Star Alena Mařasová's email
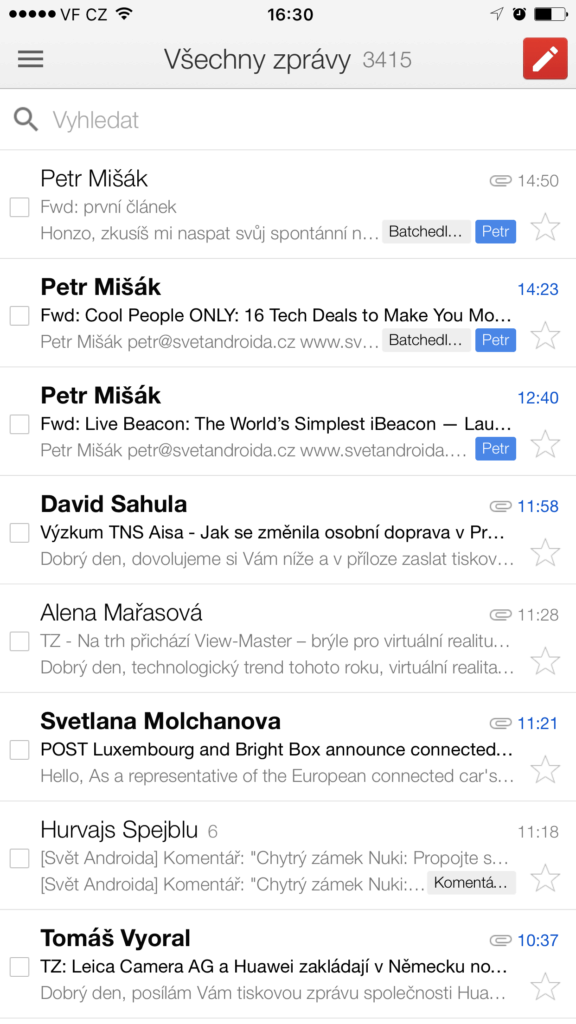576x1024 pixels. [x=545, y=661]
